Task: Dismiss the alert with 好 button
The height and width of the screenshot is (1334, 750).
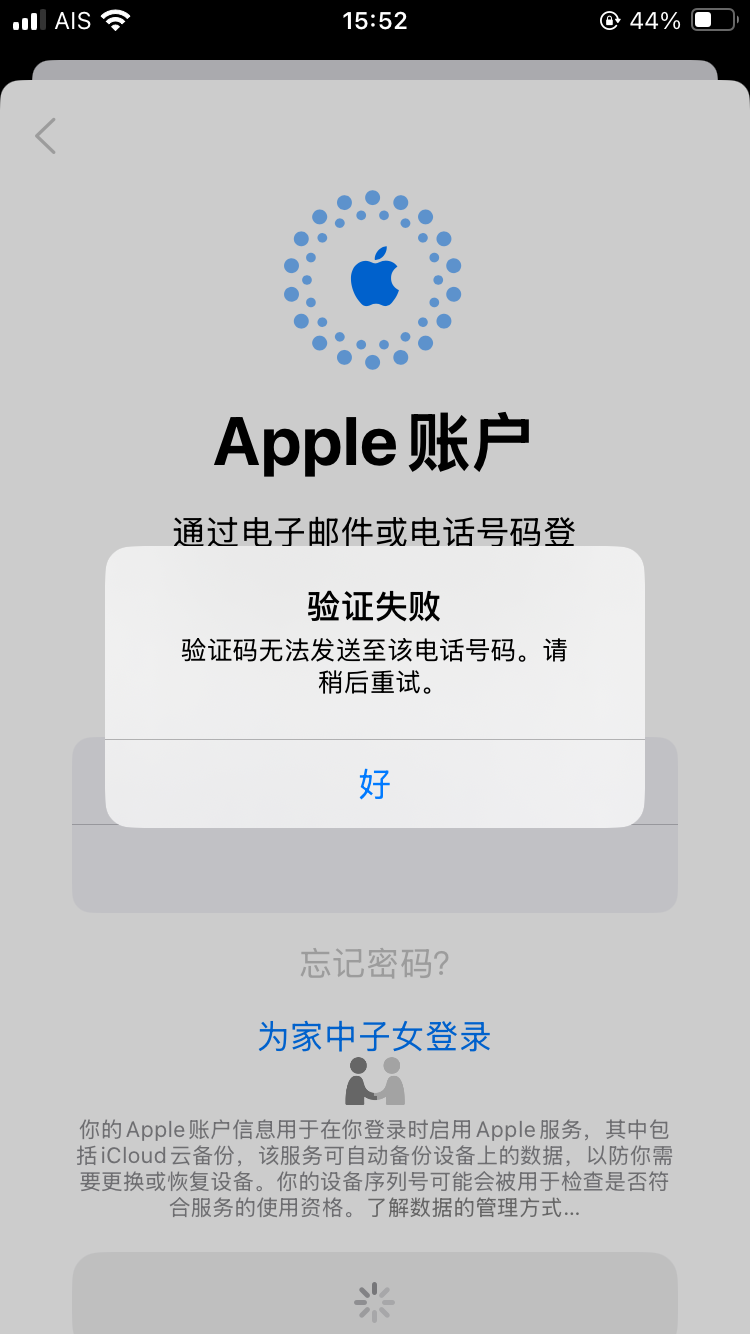Action: tap(374, 784)
